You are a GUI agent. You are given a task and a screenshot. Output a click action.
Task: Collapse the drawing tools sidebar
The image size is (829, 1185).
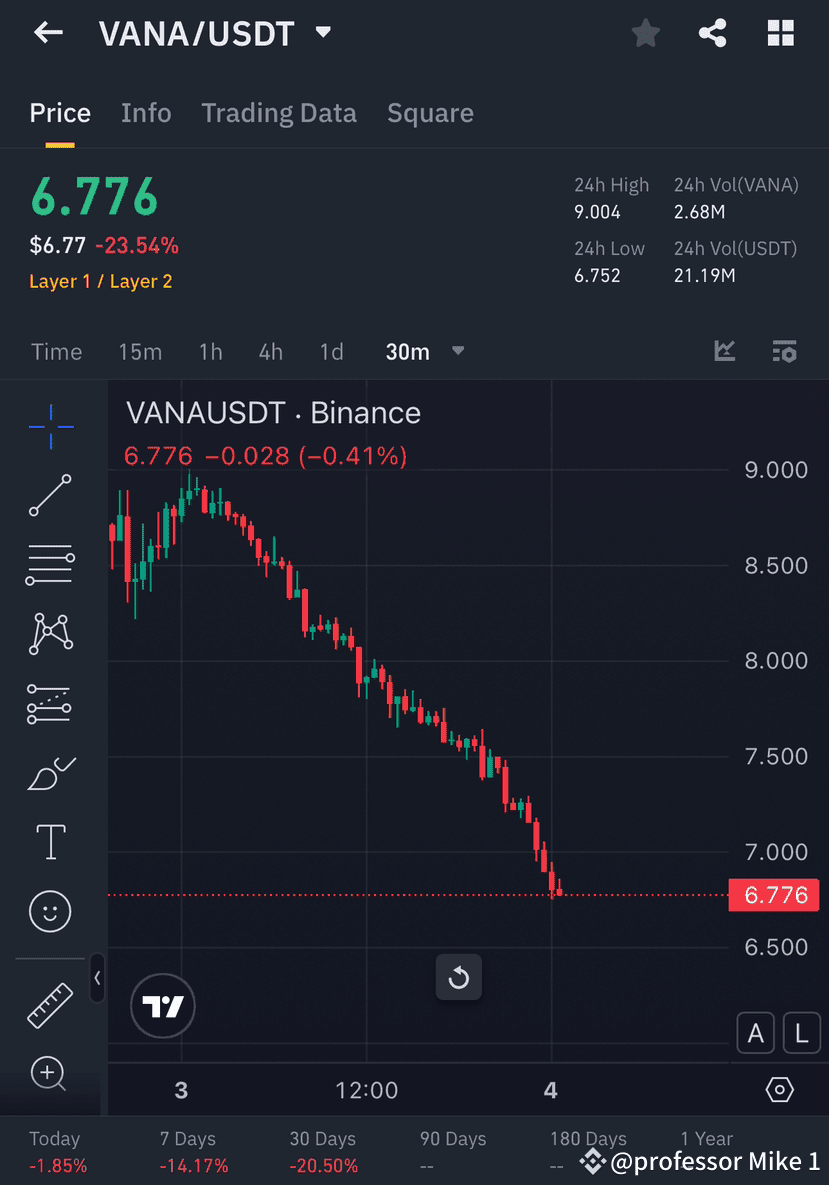coord(97,980)
